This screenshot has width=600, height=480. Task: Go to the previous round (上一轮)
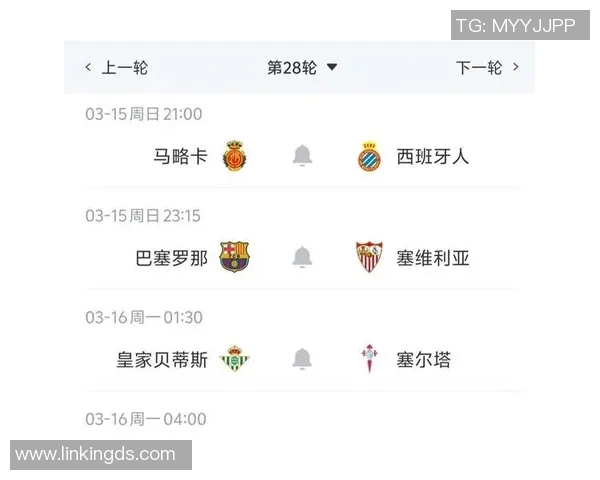coord(117,68)
